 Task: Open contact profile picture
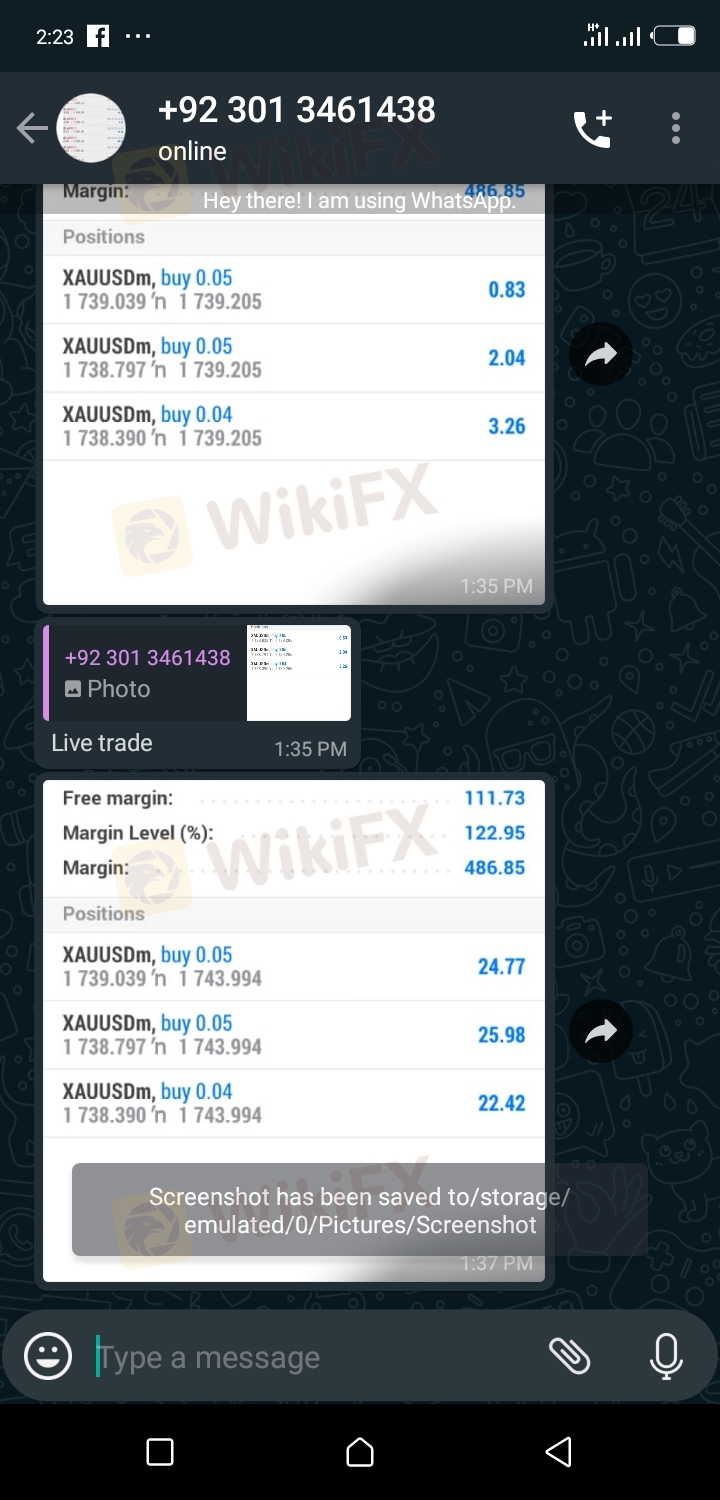[91, 128]
